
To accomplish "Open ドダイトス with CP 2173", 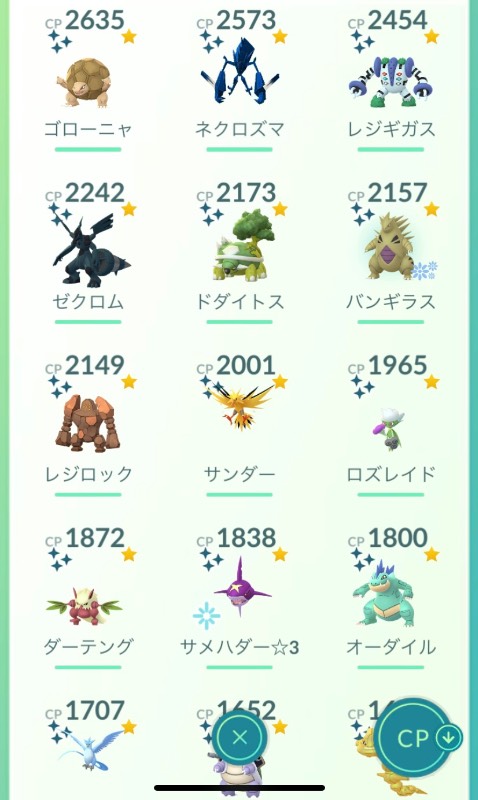I will tap(239, 253).
